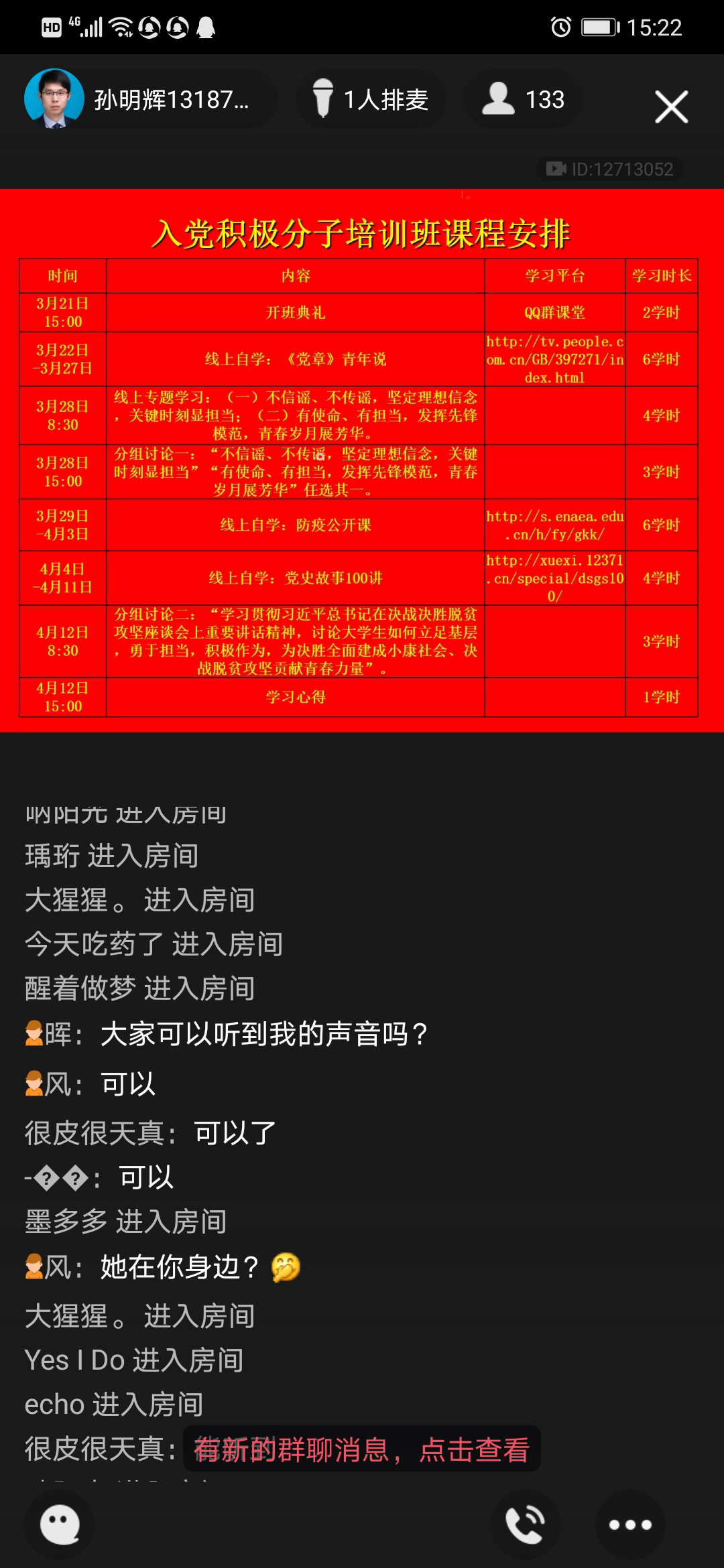Screen dimensions: 724x1568
Task: View the 133 audience members list
Action: (524, 100)
